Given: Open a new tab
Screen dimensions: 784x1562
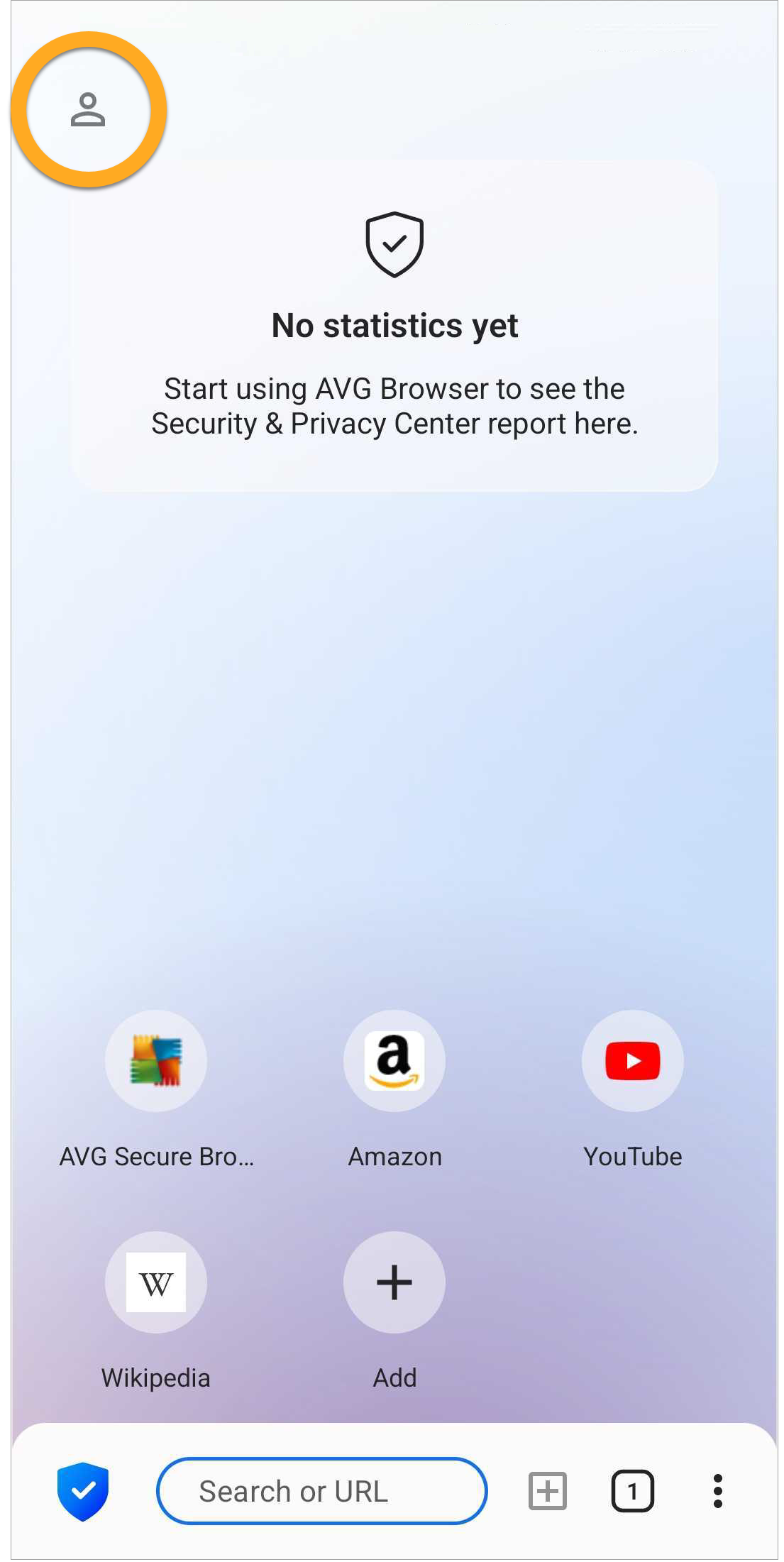Looking at the screenshot, I should click(x=548, y=1490).
